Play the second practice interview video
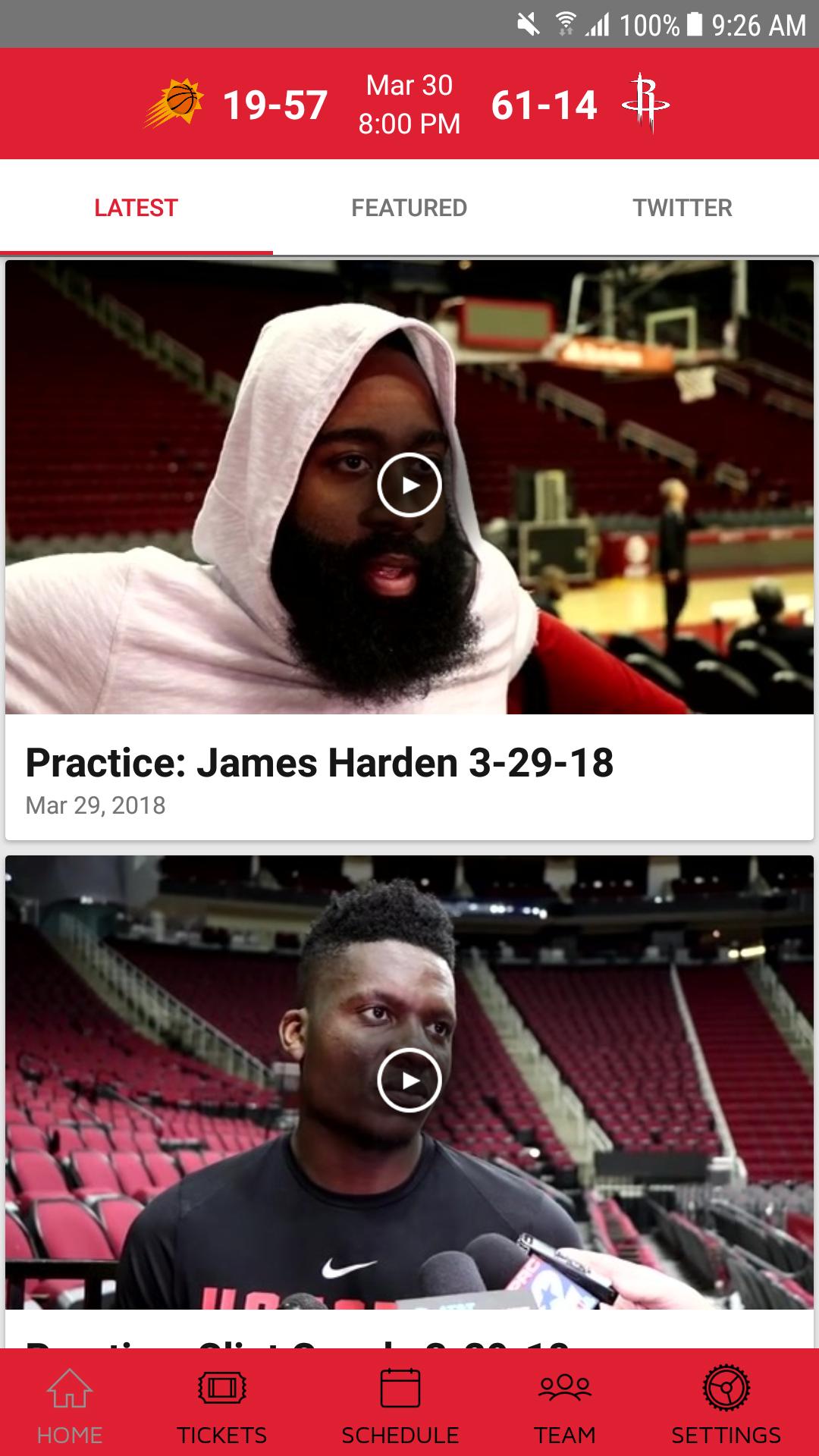Viewport: 819px width, 1456px height. click(409, 1080)
